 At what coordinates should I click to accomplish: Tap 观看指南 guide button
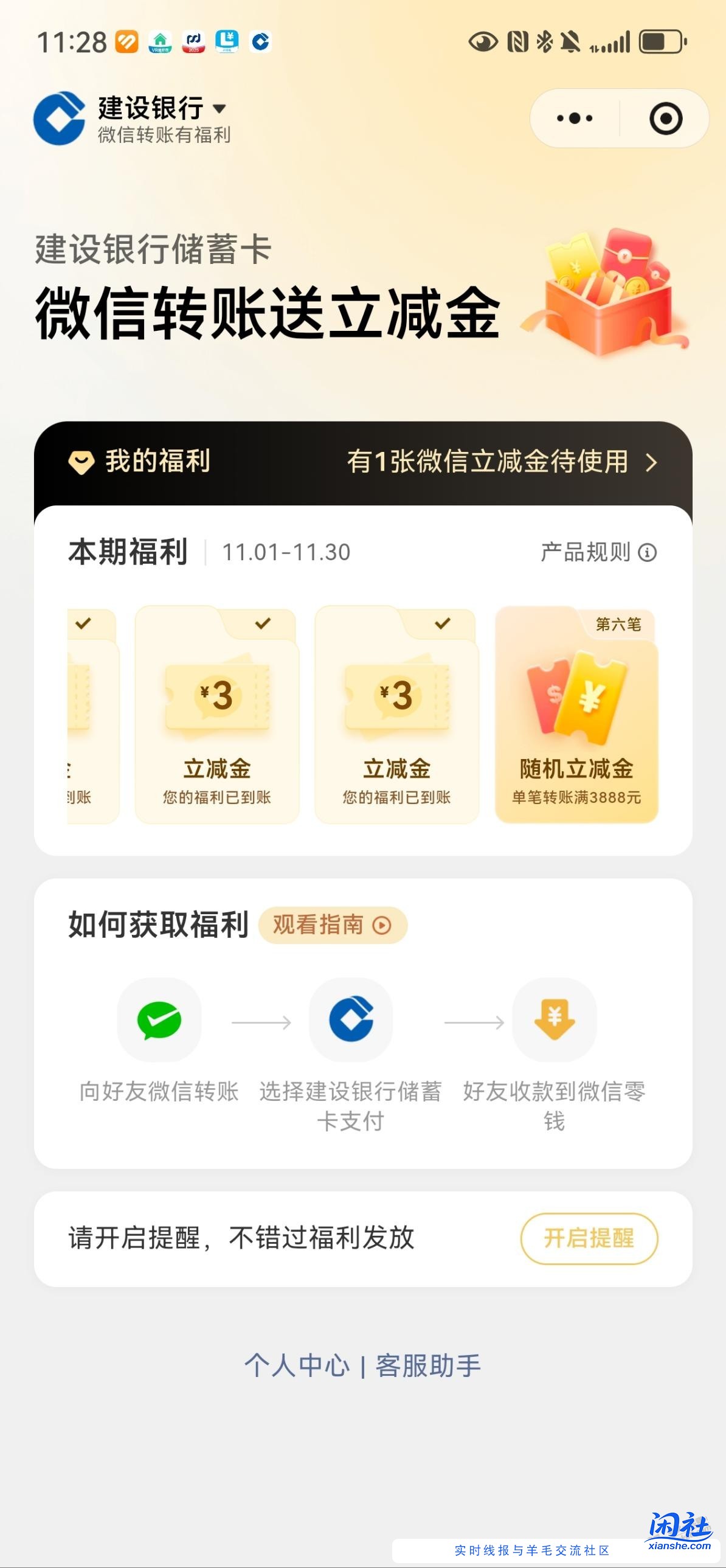tap(332, 925)
